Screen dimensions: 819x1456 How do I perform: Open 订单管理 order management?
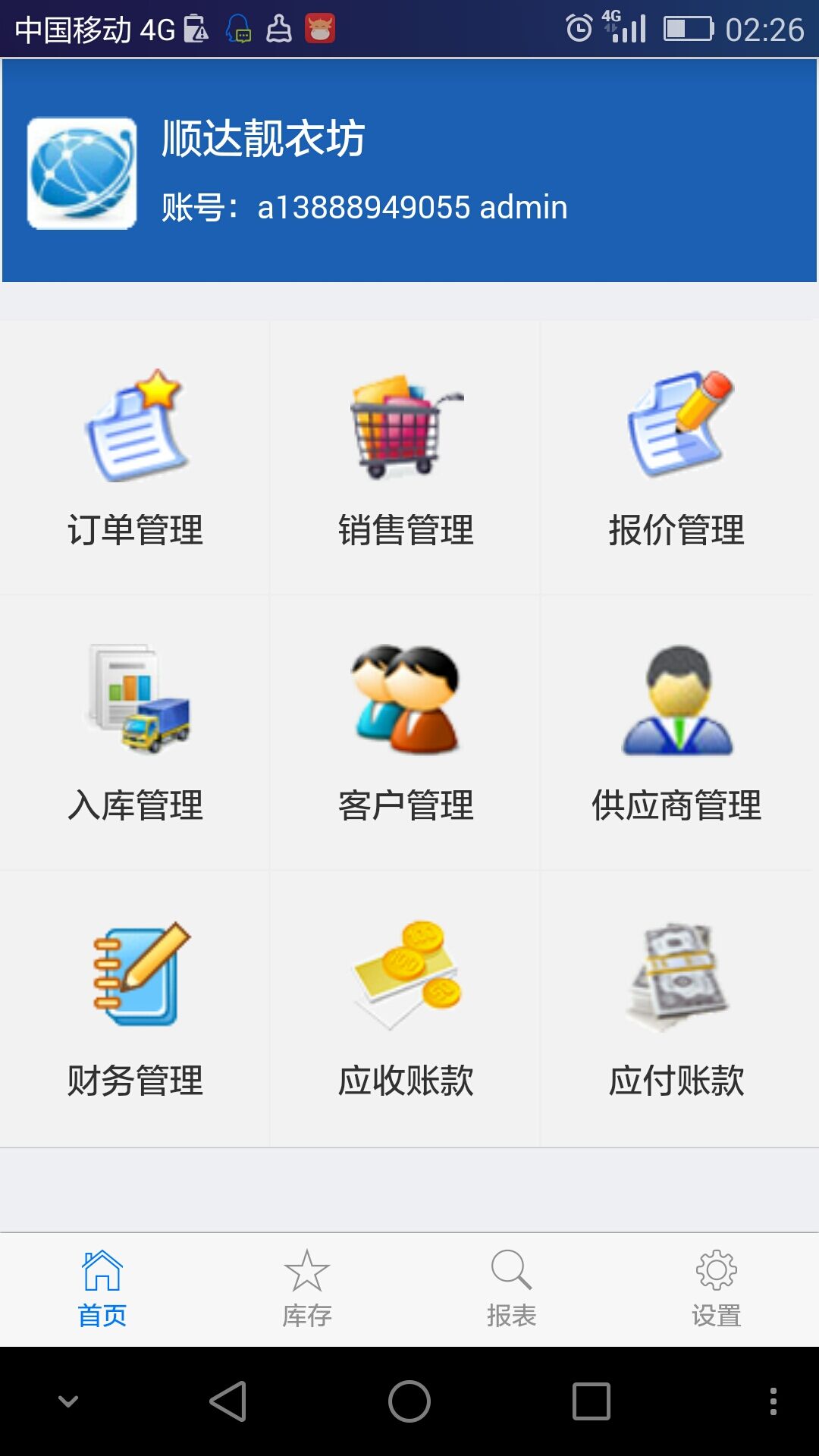pos(135,457)
